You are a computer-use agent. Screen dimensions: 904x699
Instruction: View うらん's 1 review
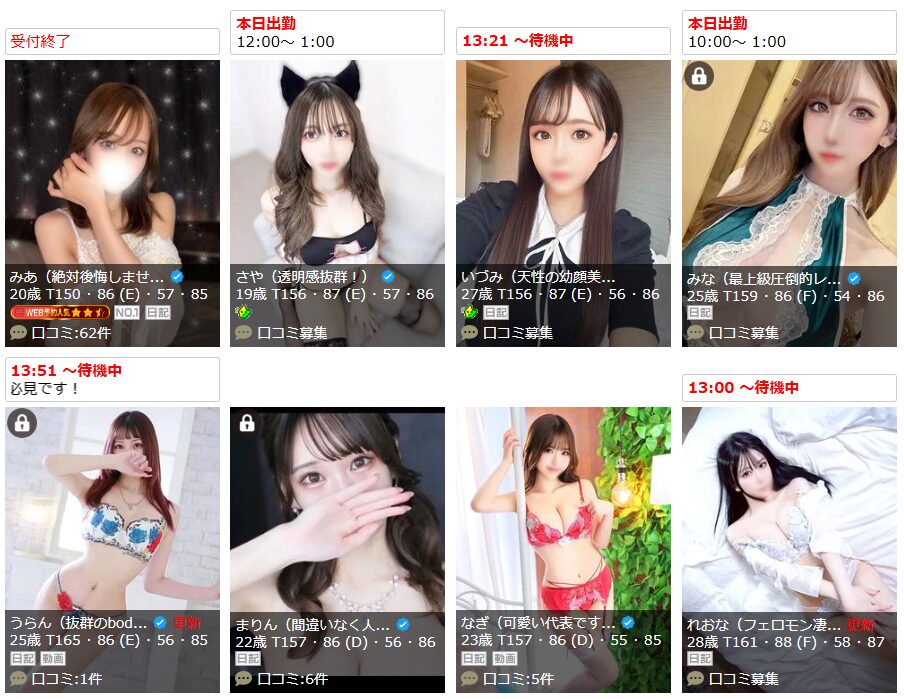click(66, 679)
